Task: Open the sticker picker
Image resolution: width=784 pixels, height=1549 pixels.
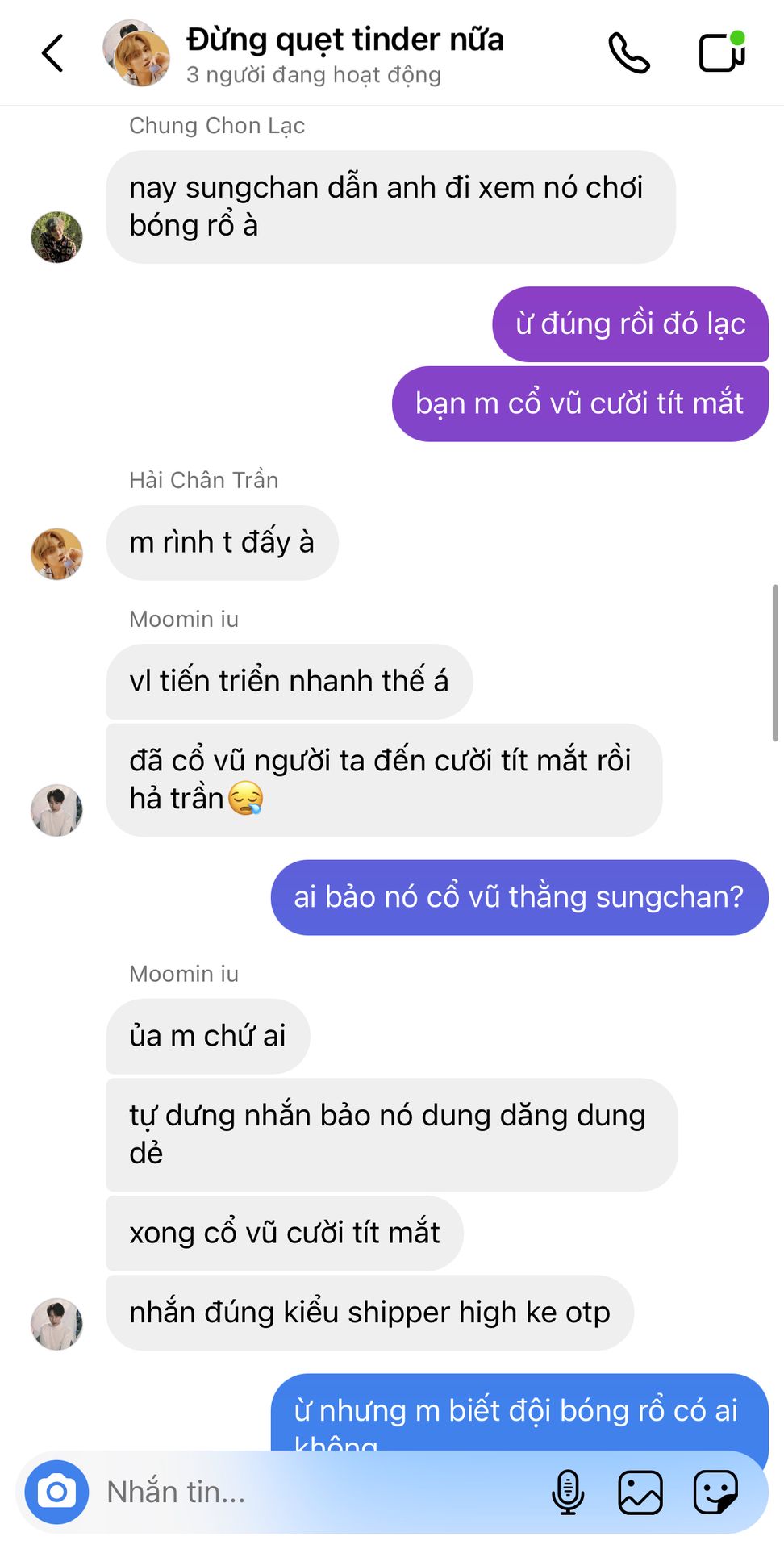Action: click(x=715, y=1492)
